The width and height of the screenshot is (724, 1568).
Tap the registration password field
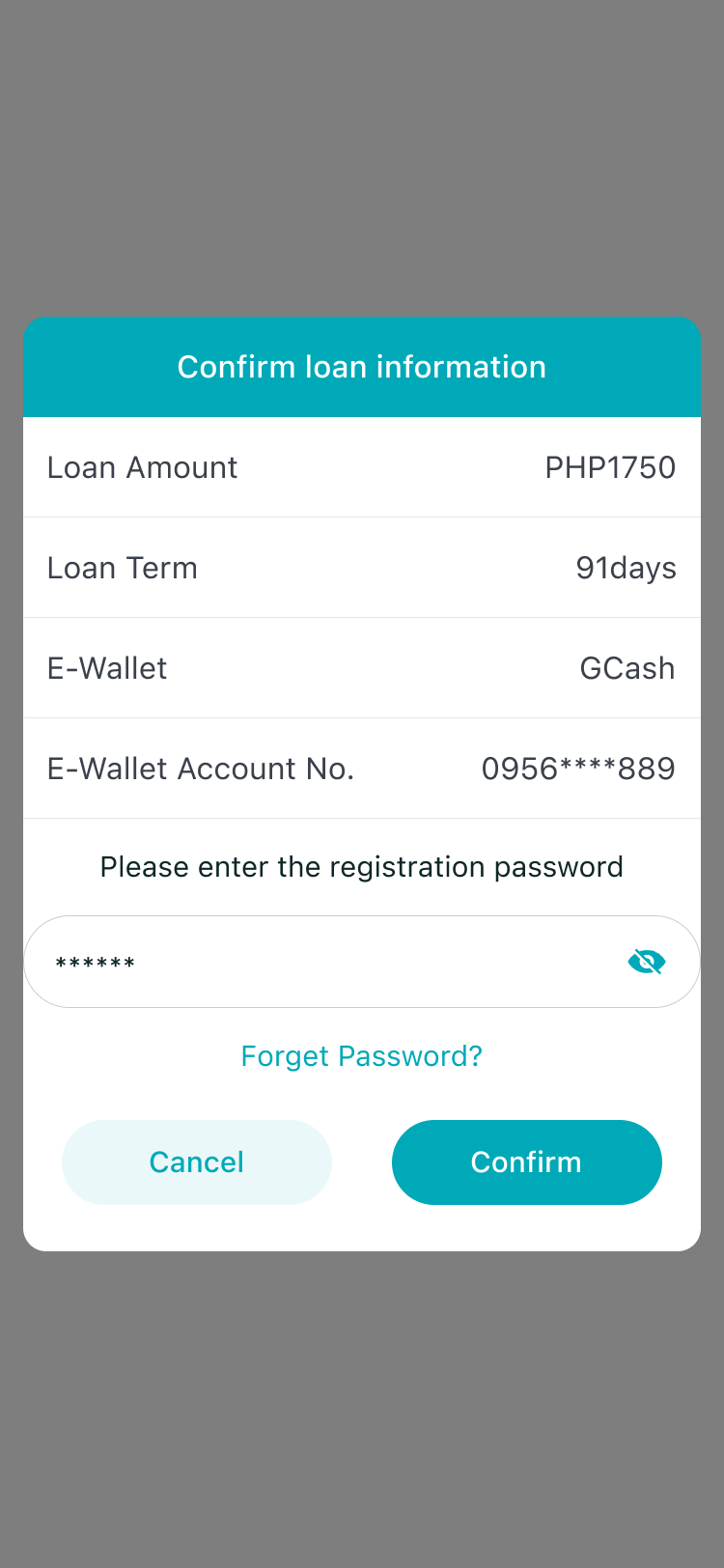click(x=328, y=962)
